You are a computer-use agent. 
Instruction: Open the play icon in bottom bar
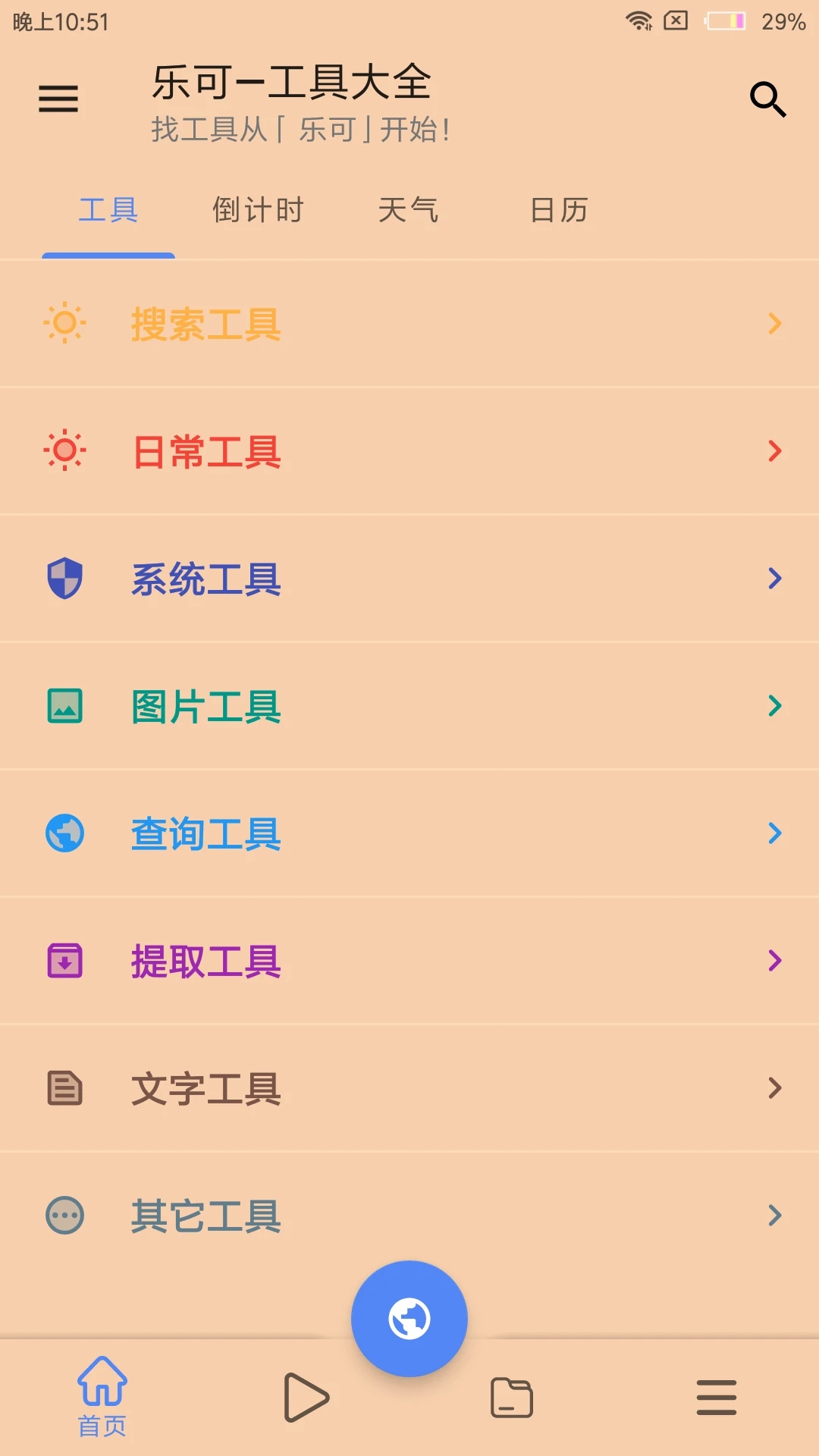point(306,1397)
